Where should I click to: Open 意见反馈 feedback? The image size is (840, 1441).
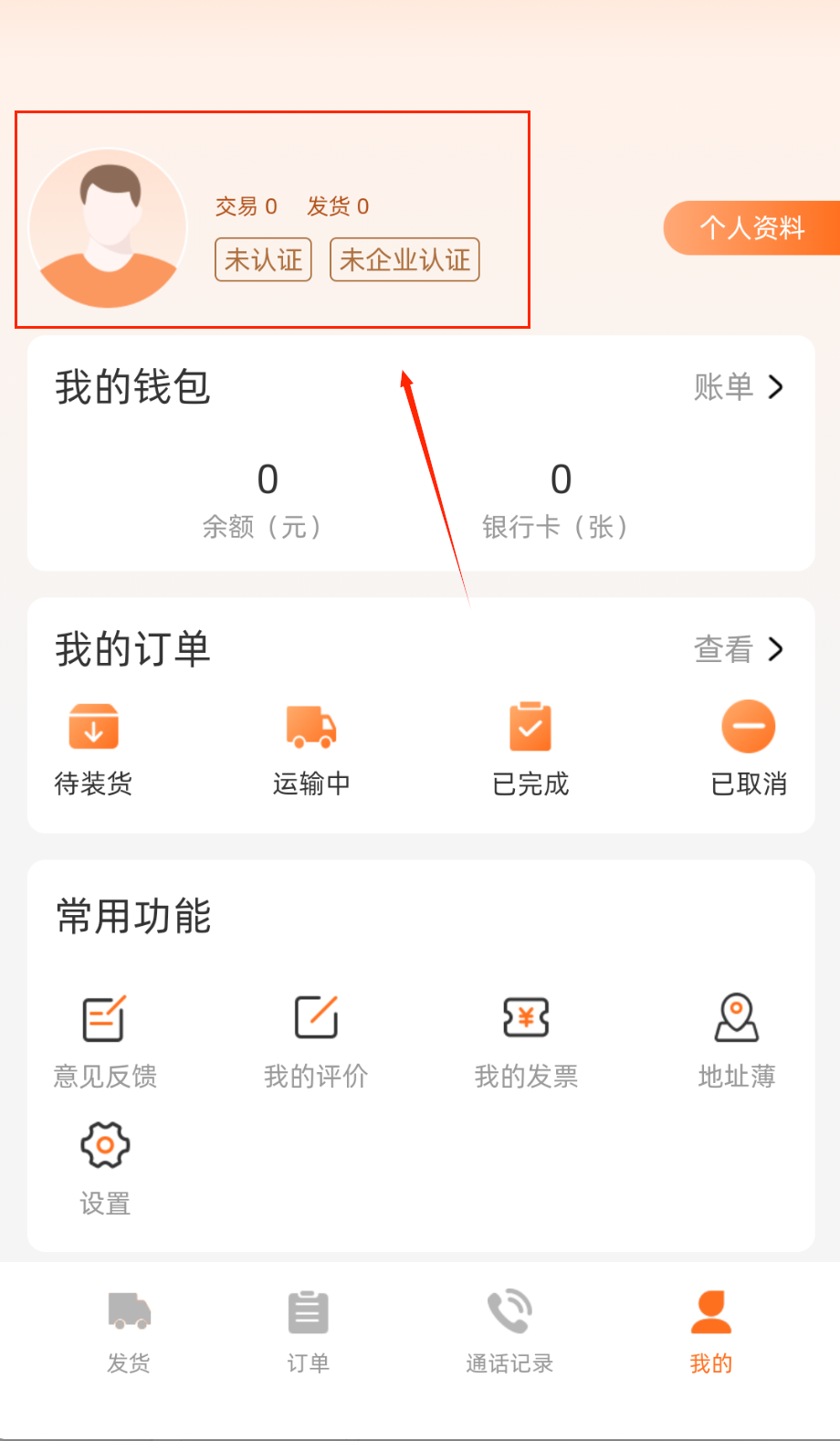click(105, 1041)
